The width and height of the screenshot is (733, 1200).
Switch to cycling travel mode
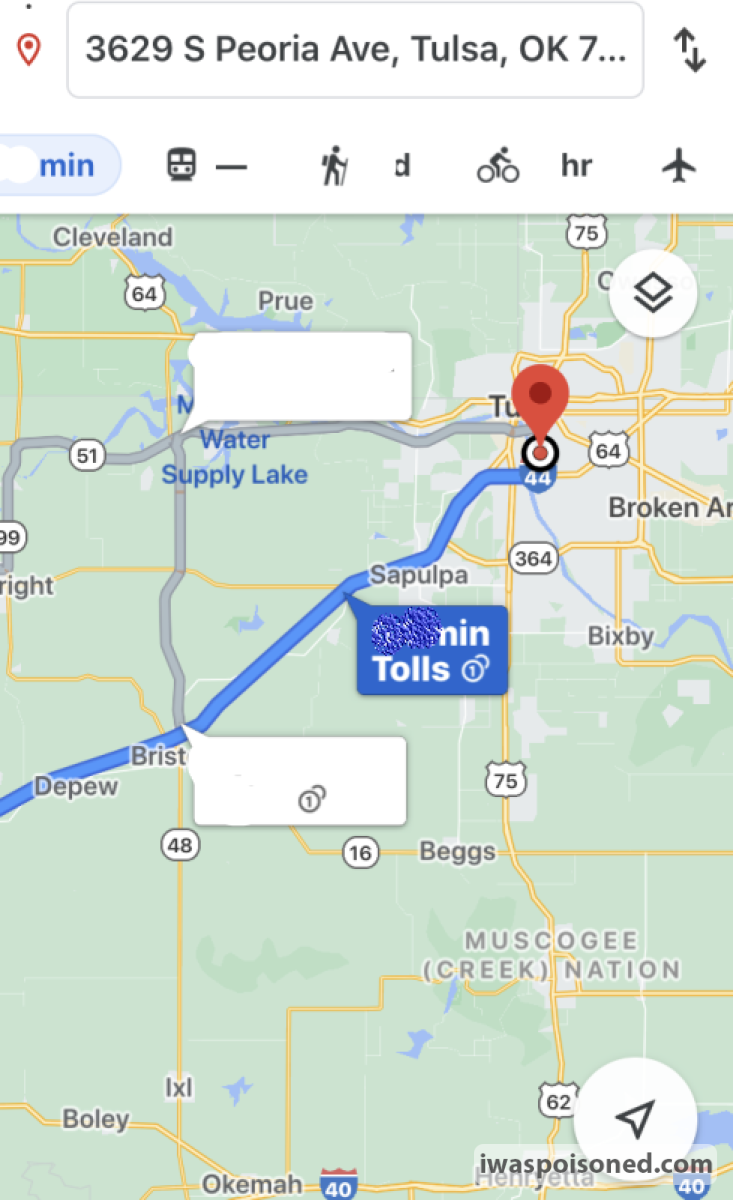(x=533, y=165)
